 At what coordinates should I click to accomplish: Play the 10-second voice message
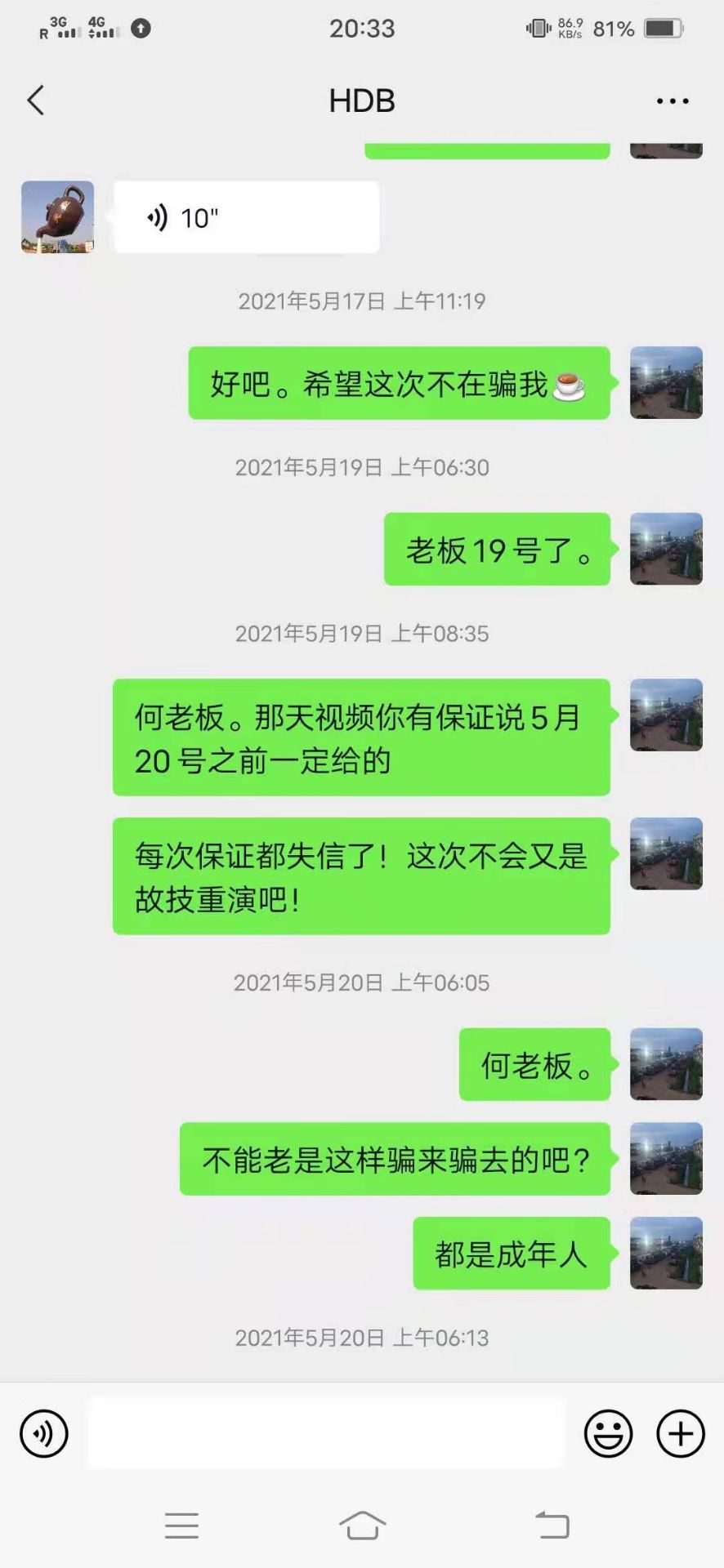click(246, 218)
